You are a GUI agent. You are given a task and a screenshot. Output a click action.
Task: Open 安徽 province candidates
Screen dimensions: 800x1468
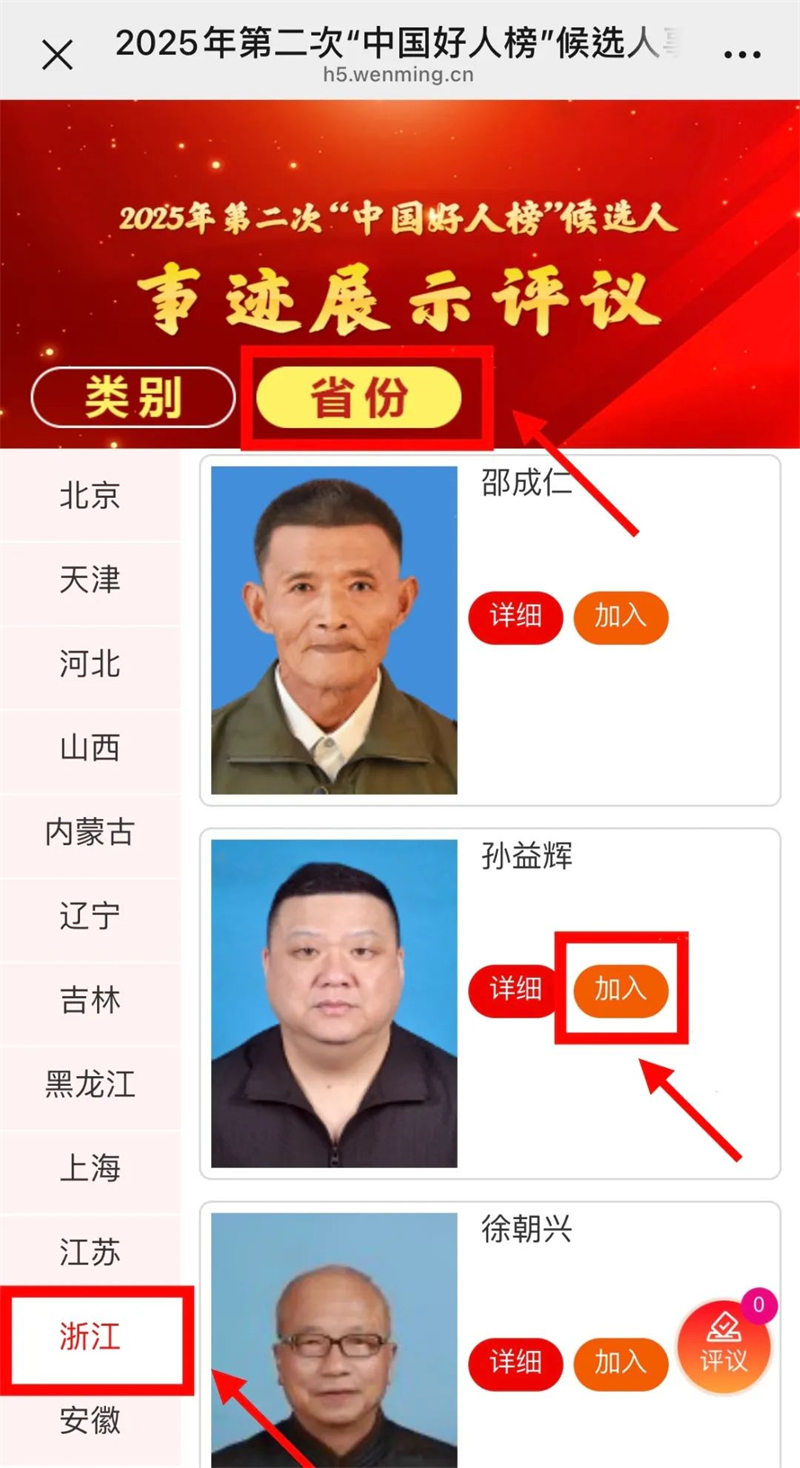pos(90,1420)
